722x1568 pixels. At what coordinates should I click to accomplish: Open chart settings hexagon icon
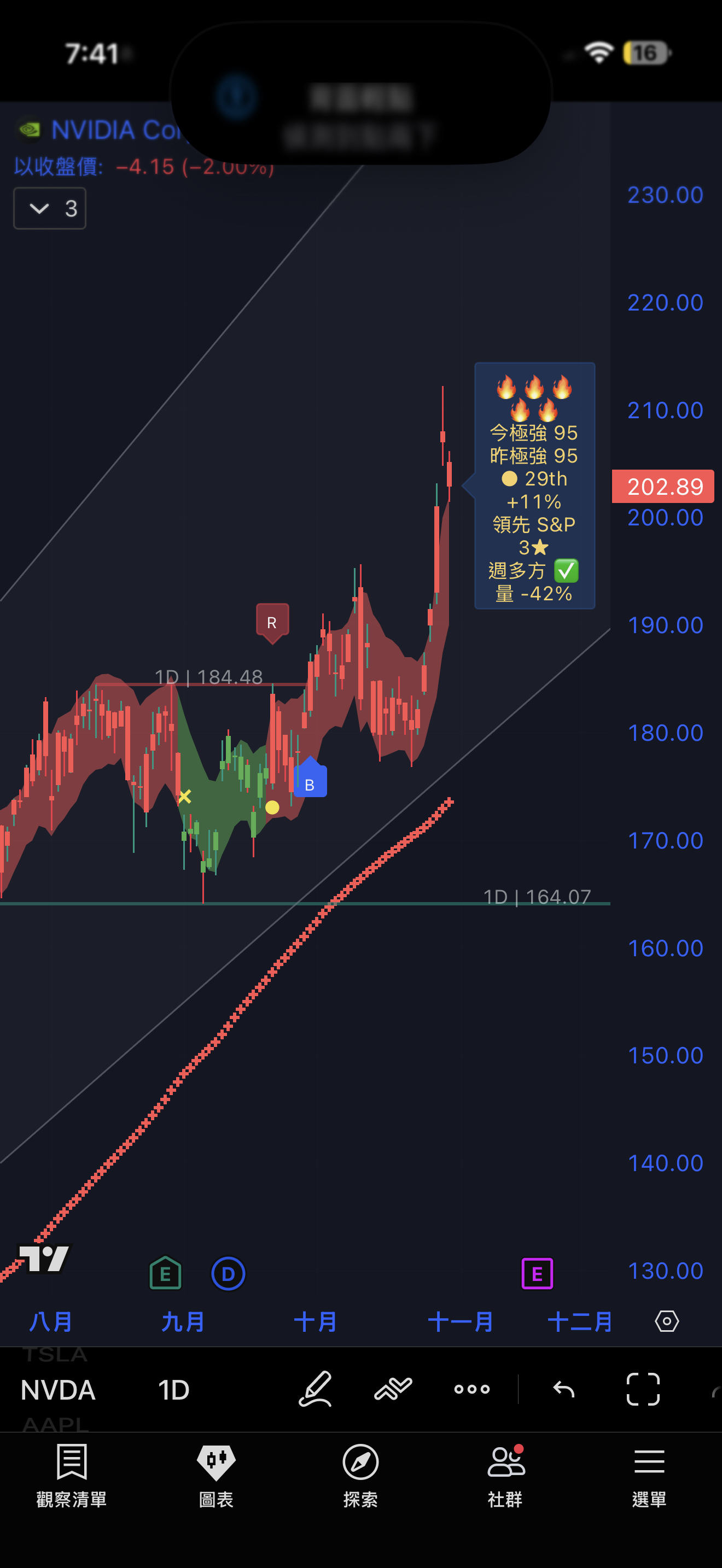click(x=667, y=1321)
